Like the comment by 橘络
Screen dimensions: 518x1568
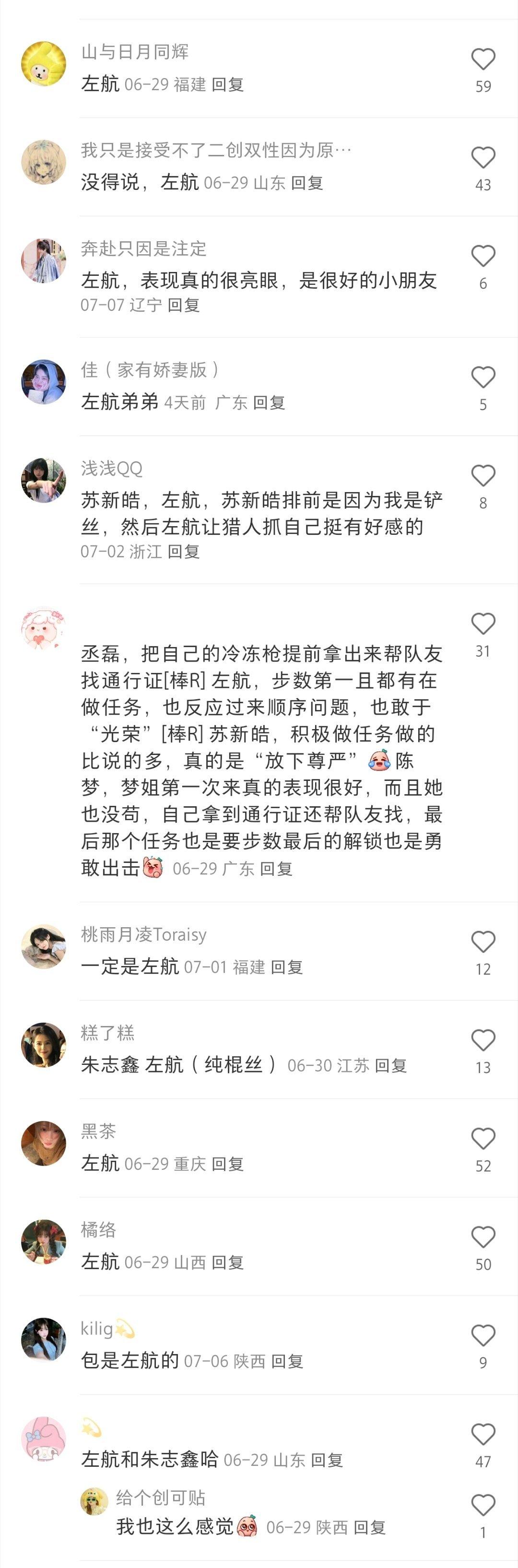coord(483,1238)
